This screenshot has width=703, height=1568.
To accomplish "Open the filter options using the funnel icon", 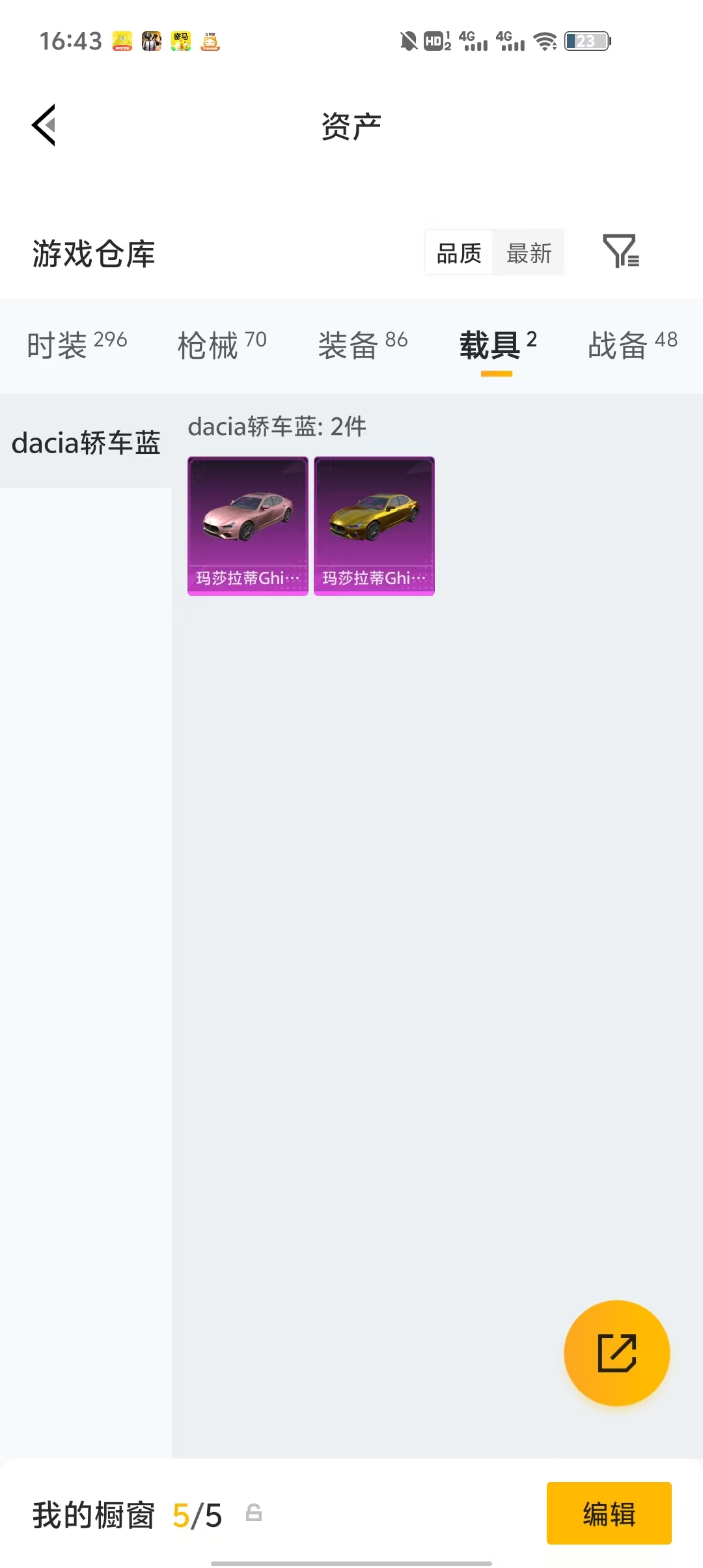I will pyautogui.click(x=621, y=253).
